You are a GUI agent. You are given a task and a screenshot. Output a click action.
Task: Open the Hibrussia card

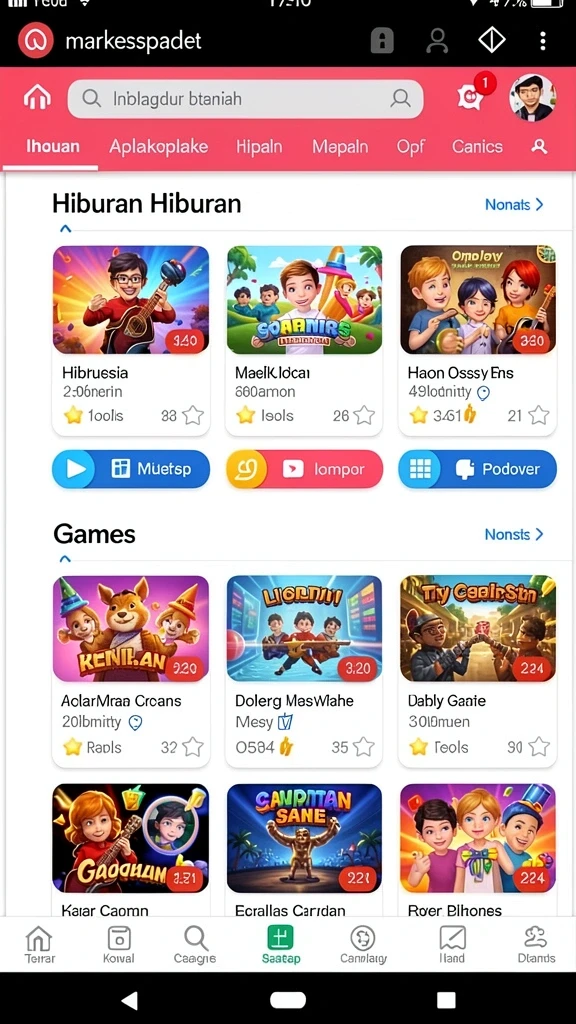click(x=131, y=340)
